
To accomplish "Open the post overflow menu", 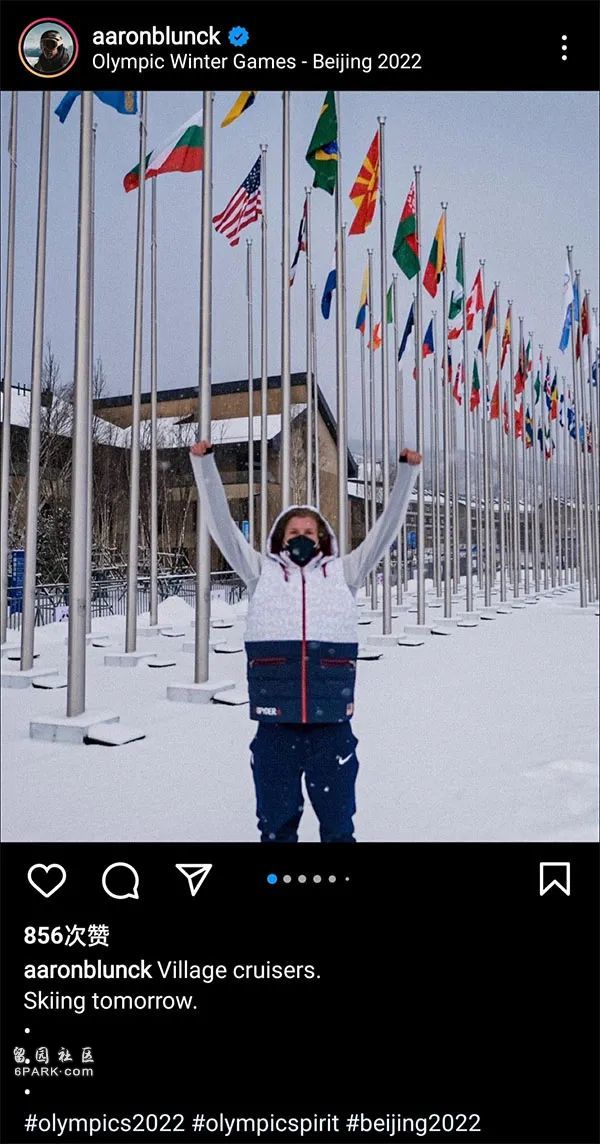I will click(564, 48).
